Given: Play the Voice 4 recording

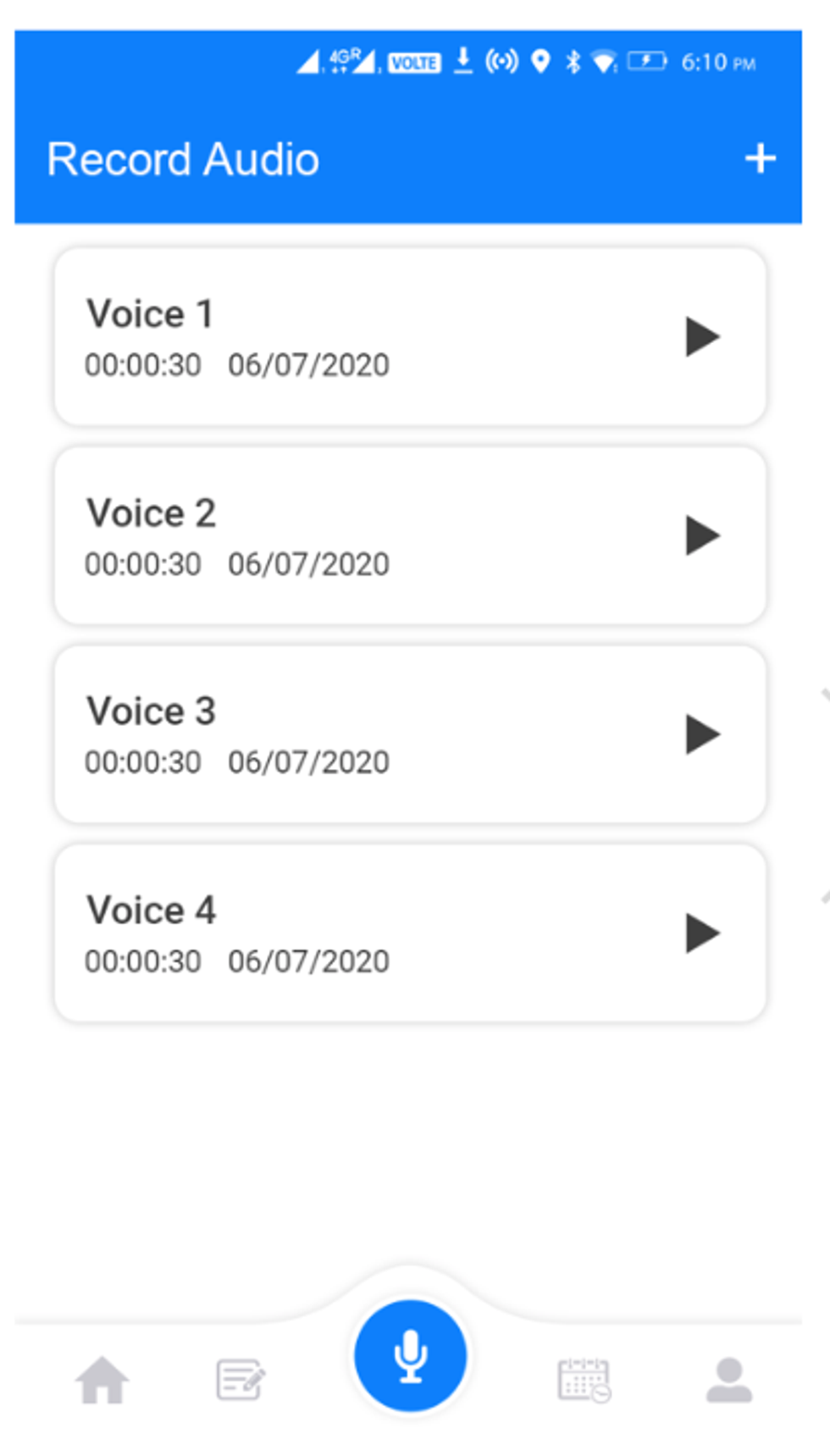Looking at the screenshot, I should [701, 933].
